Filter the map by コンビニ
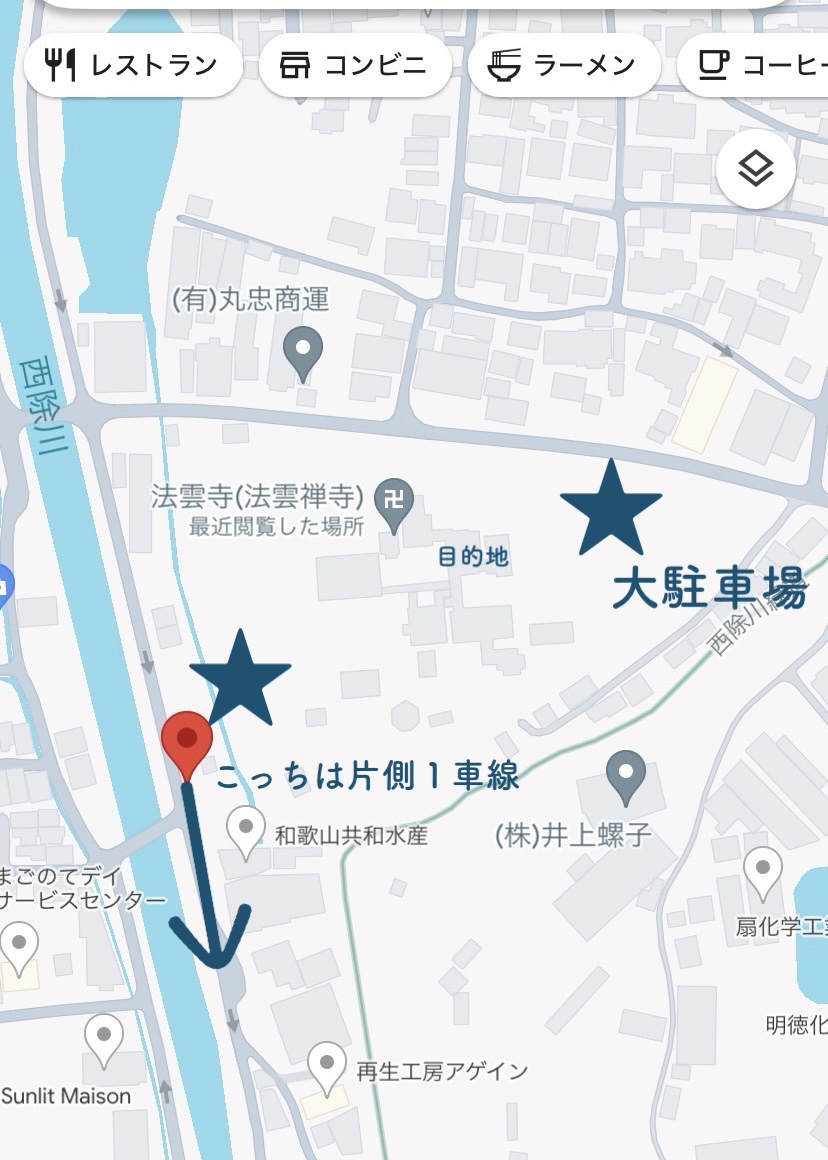Screen dimensions: 828x1160 [x=354, y=67]
